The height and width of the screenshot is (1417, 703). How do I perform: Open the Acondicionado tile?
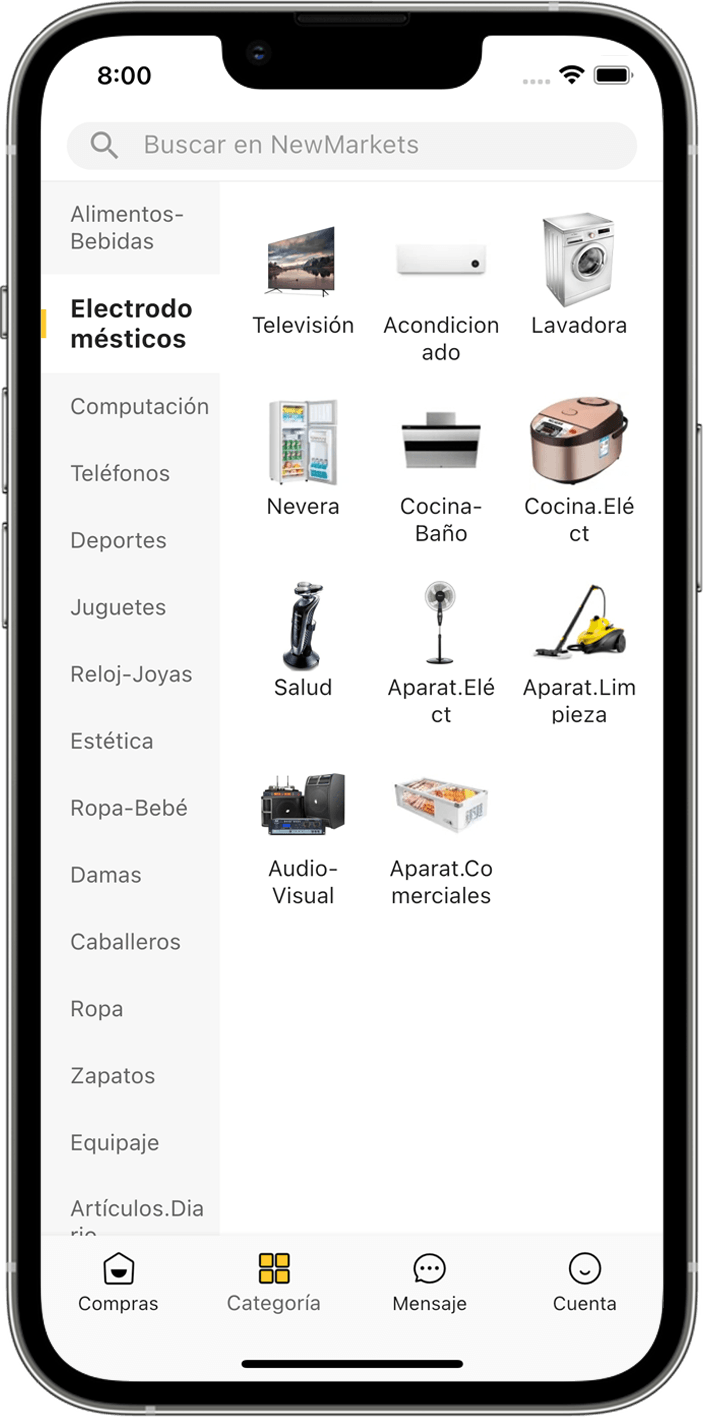[441, 290]
